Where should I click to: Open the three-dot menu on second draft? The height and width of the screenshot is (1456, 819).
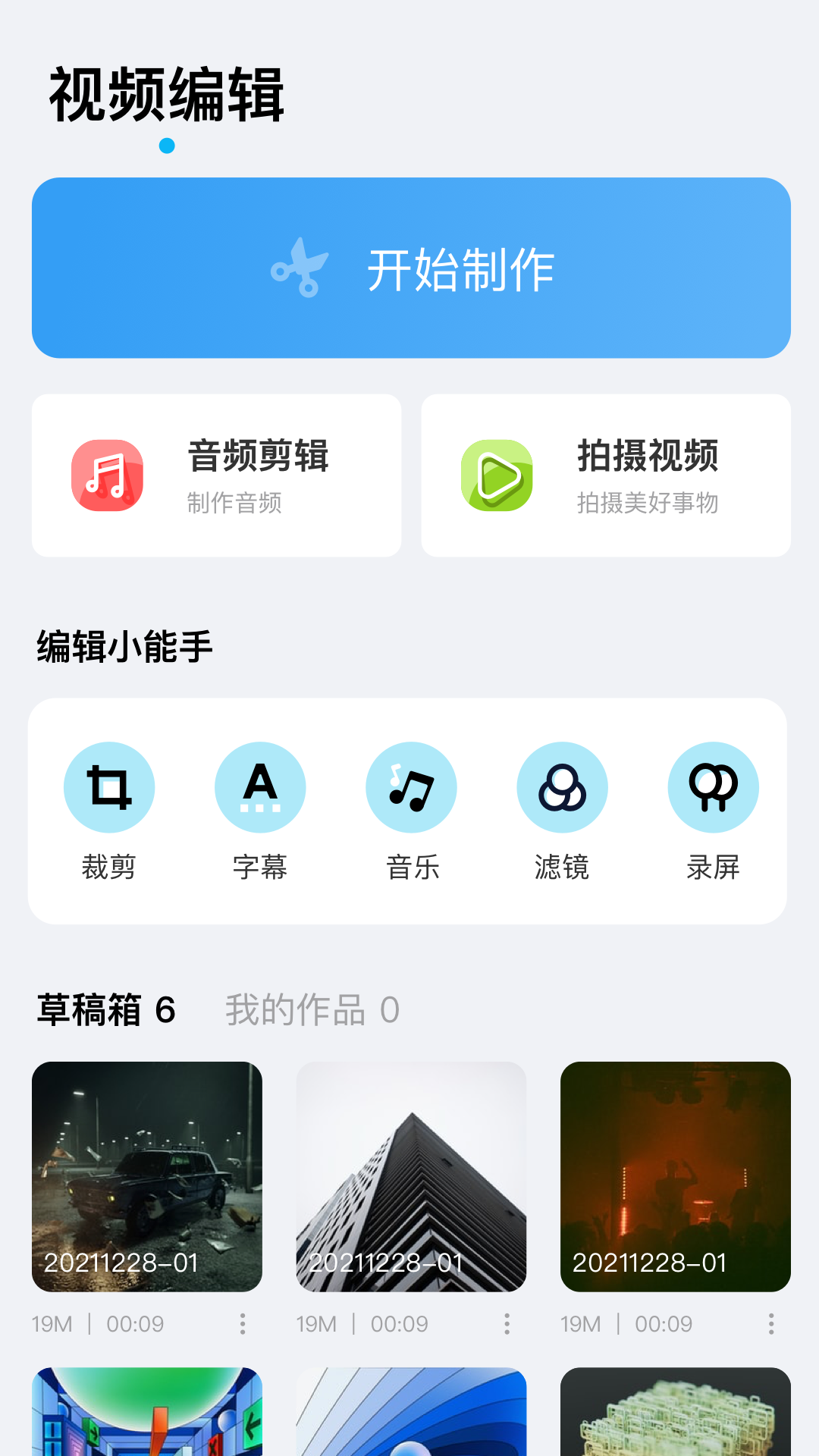click(507, 1323)
